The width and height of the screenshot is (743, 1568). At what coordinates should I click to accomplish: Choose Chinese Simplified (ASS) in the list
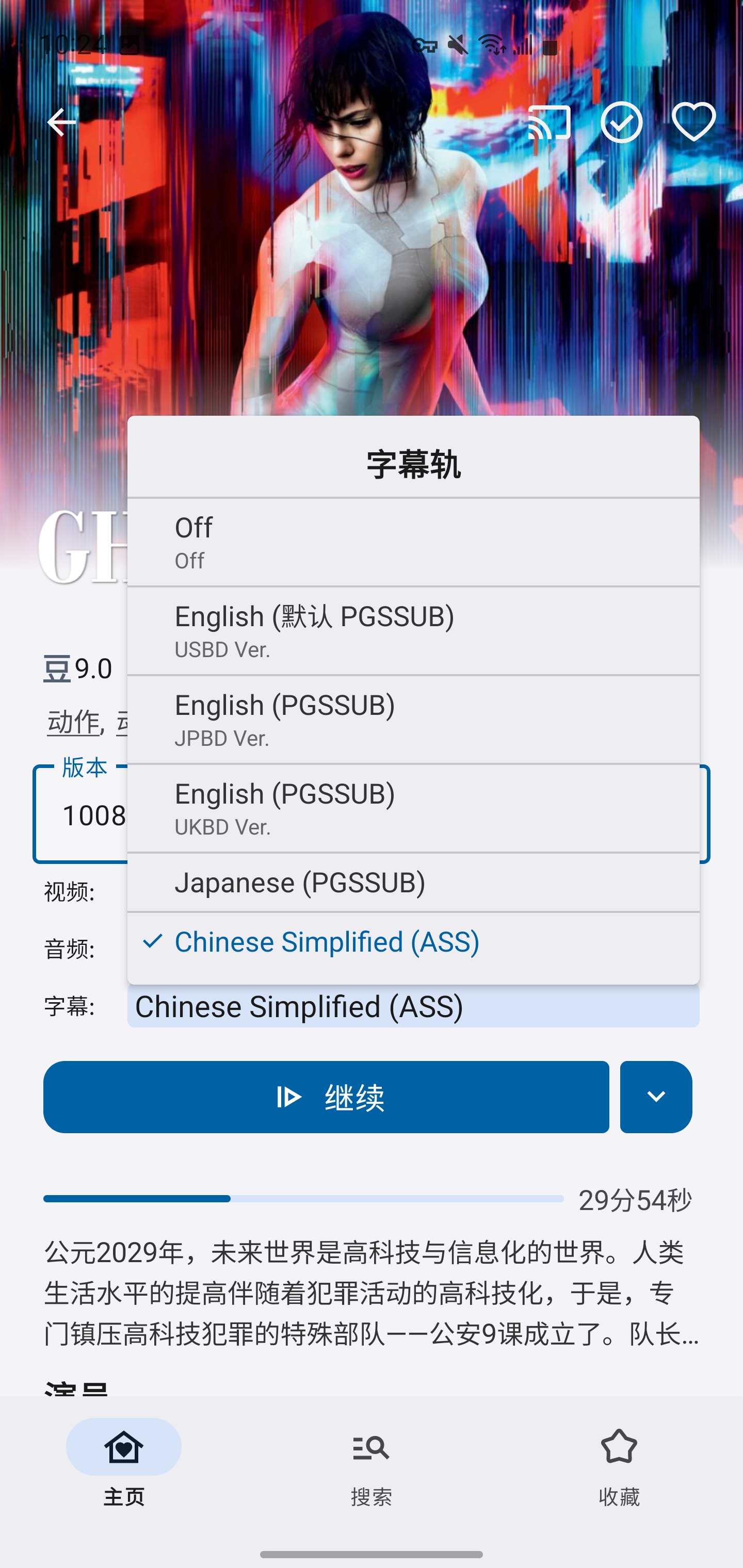[413, 942]
